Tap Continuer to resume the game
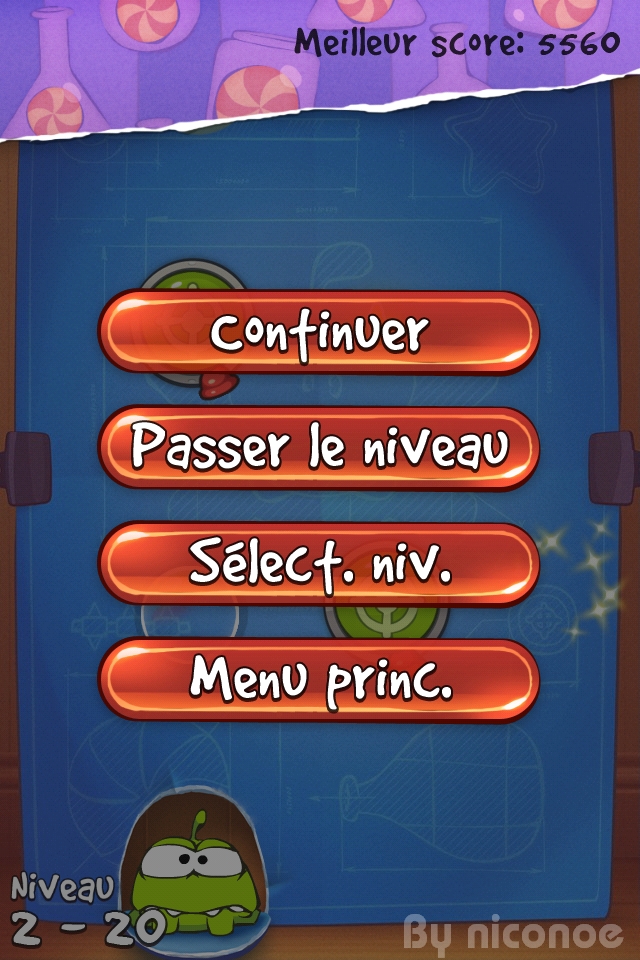Image resolution: width=640 pixels, height=960 pixels. click(319, 333)
